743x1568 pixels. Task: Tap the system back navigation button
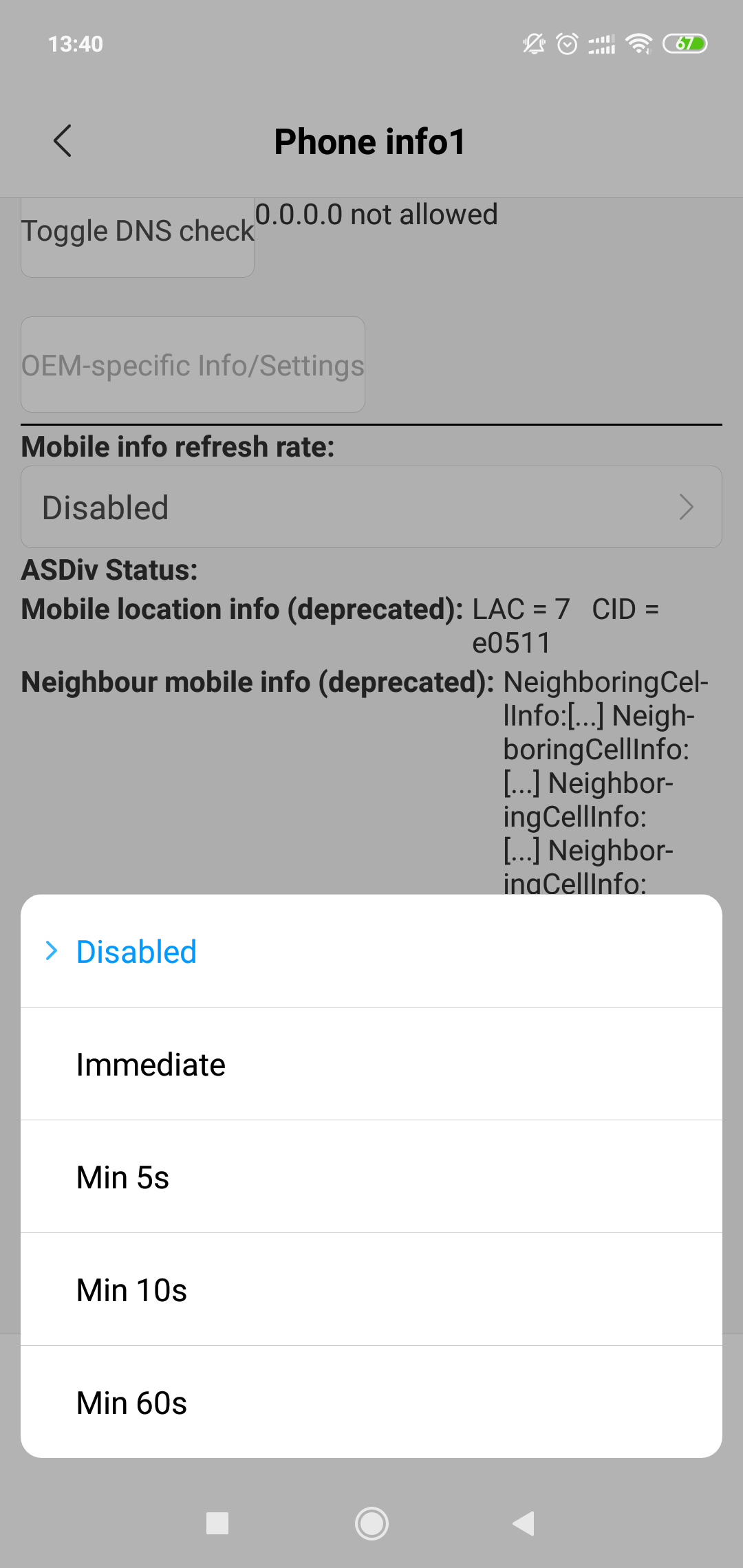[x=524, y=1523]
